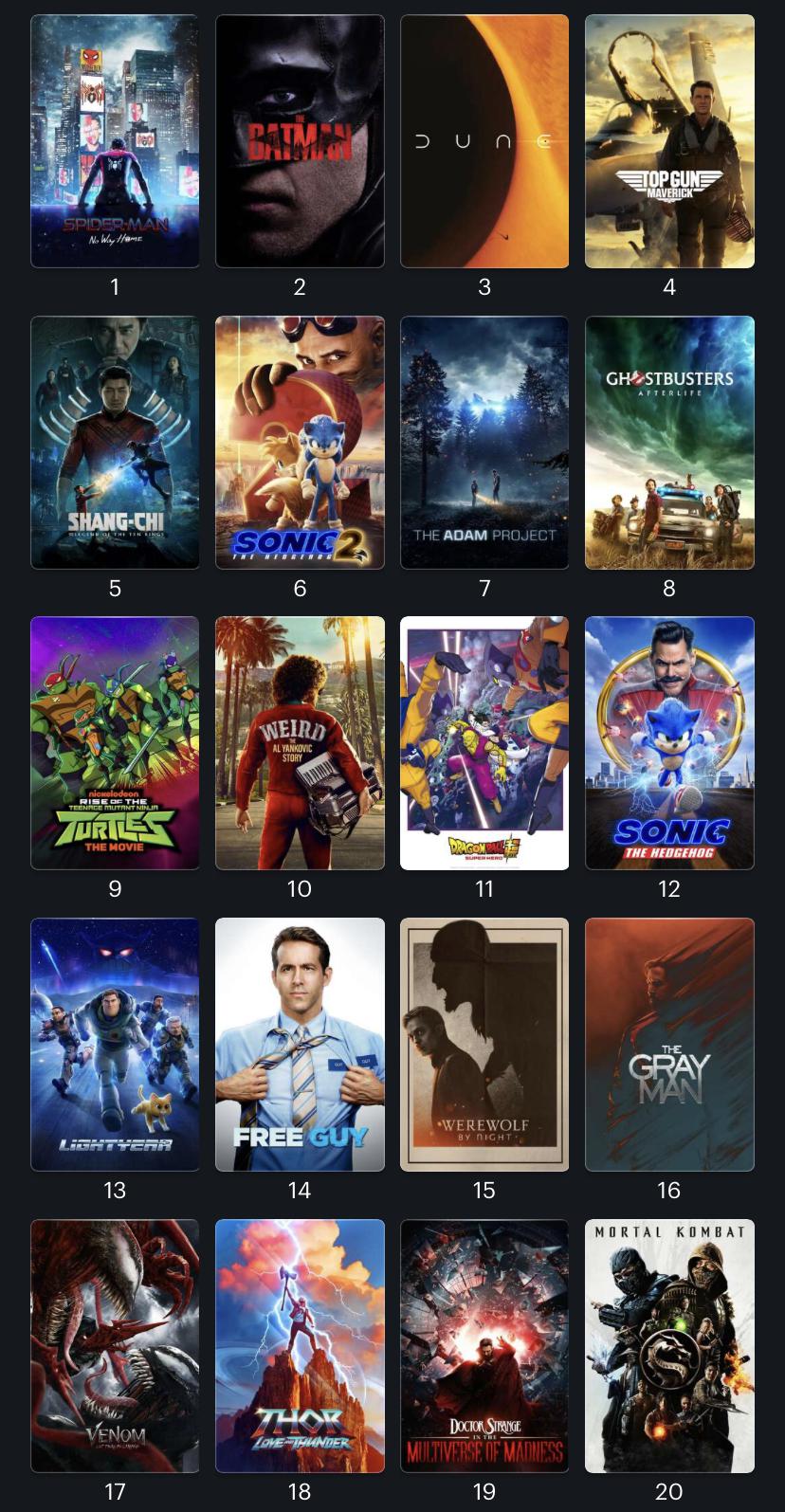View the Ghostbusters: Afterlife film tile

[x=669, y=443]
